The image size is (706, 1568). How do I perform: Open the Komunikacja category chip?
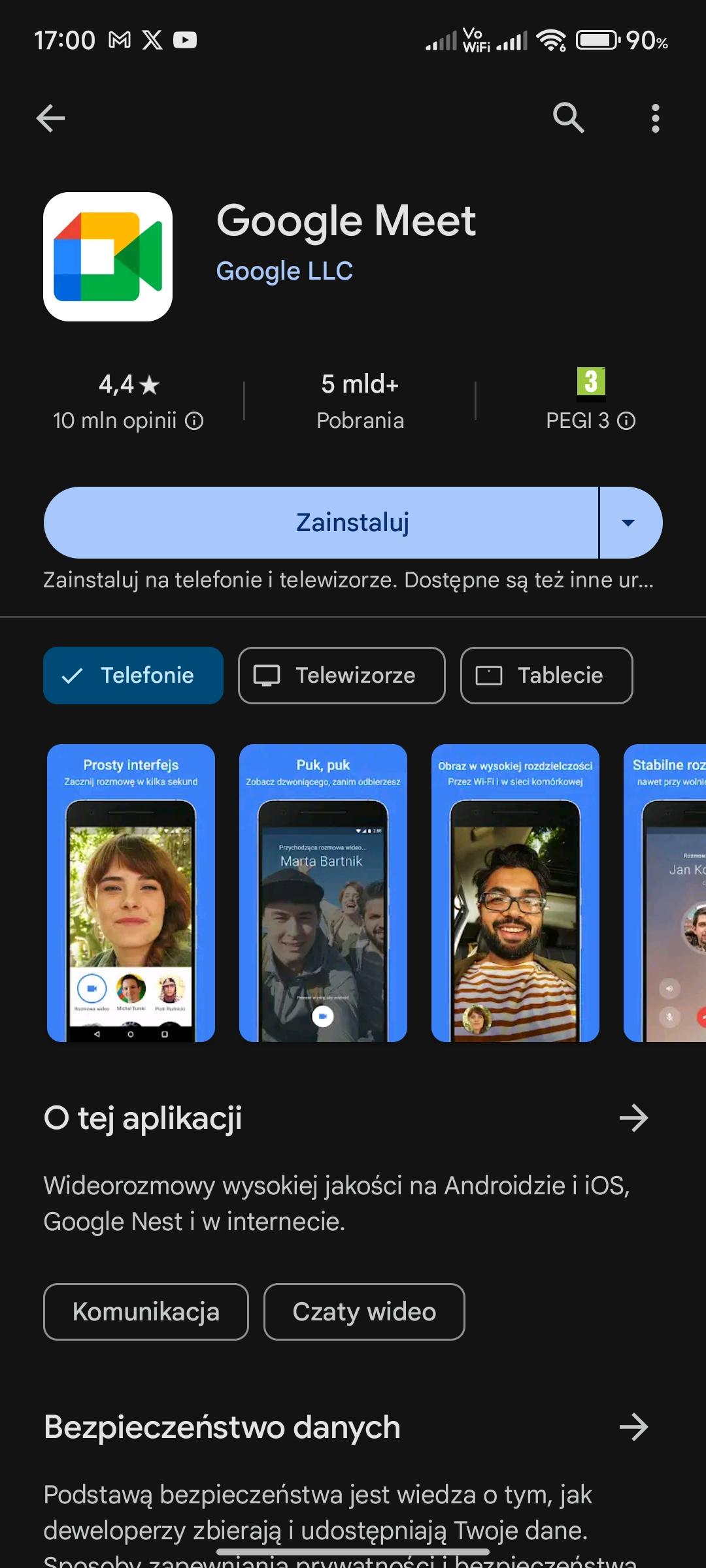point(146,1311)
